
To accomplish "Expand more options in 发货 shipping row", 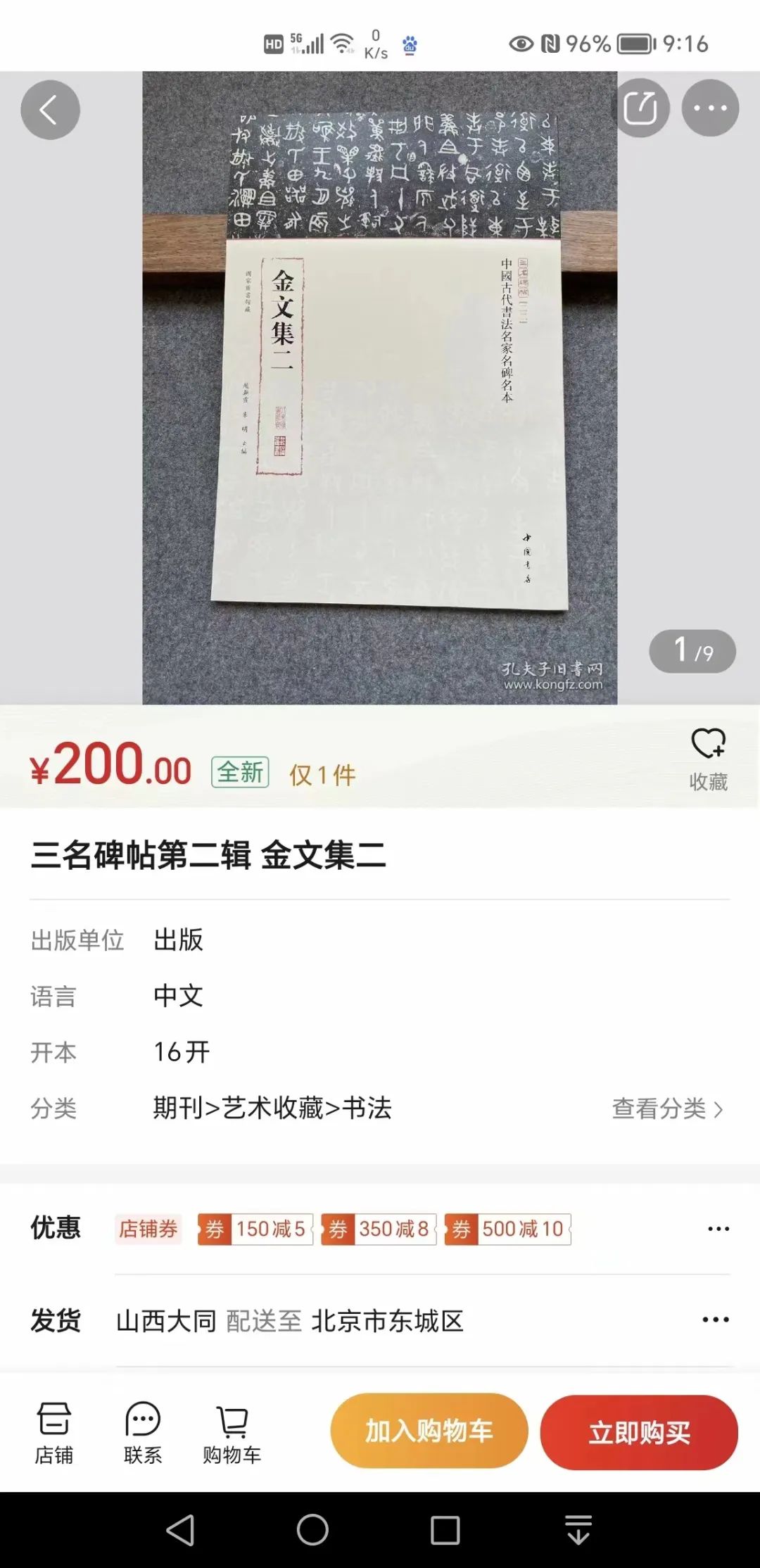I will 716,1320.
